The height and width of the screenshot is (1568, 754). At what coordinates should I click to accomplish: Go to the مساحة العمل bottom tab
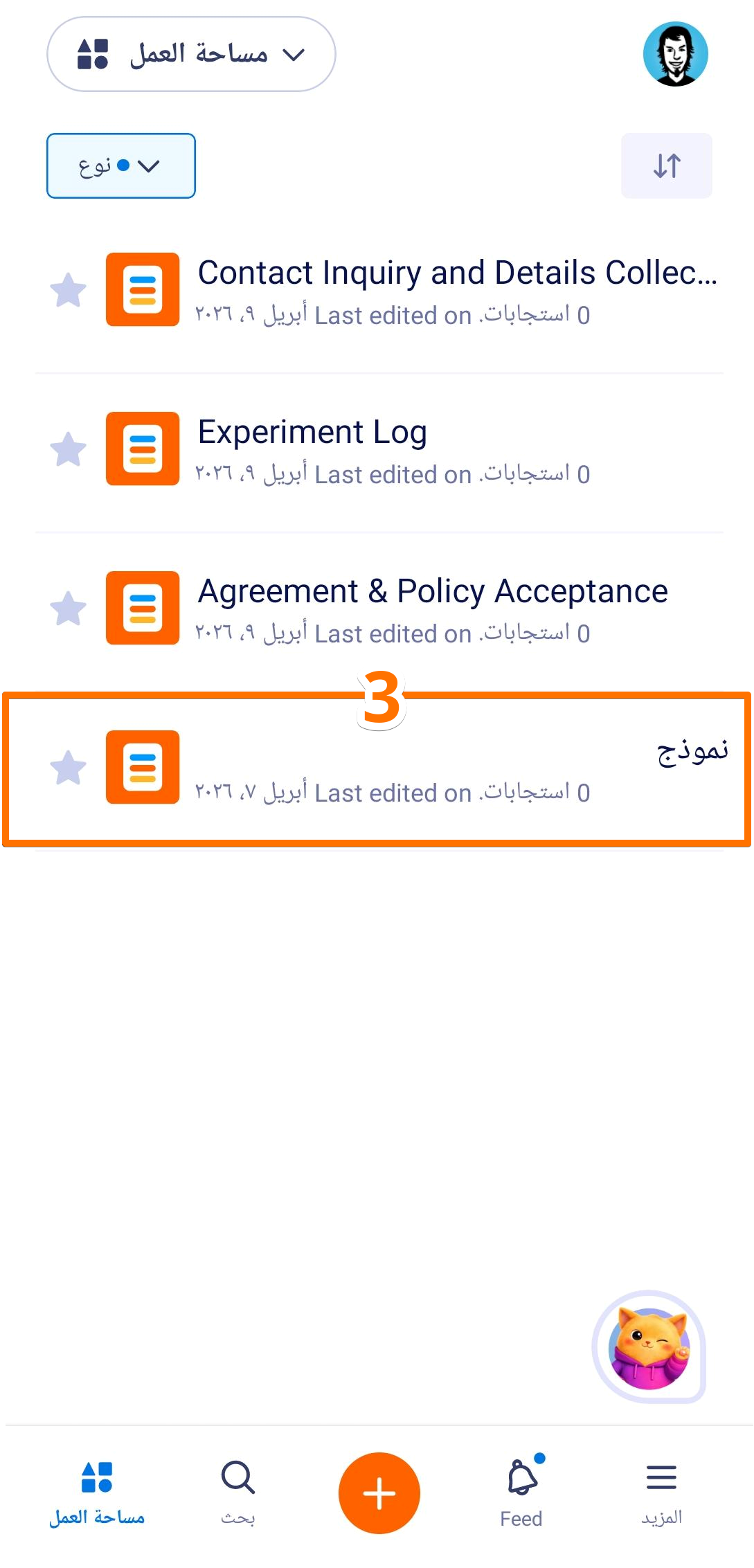pos(97,1495)
